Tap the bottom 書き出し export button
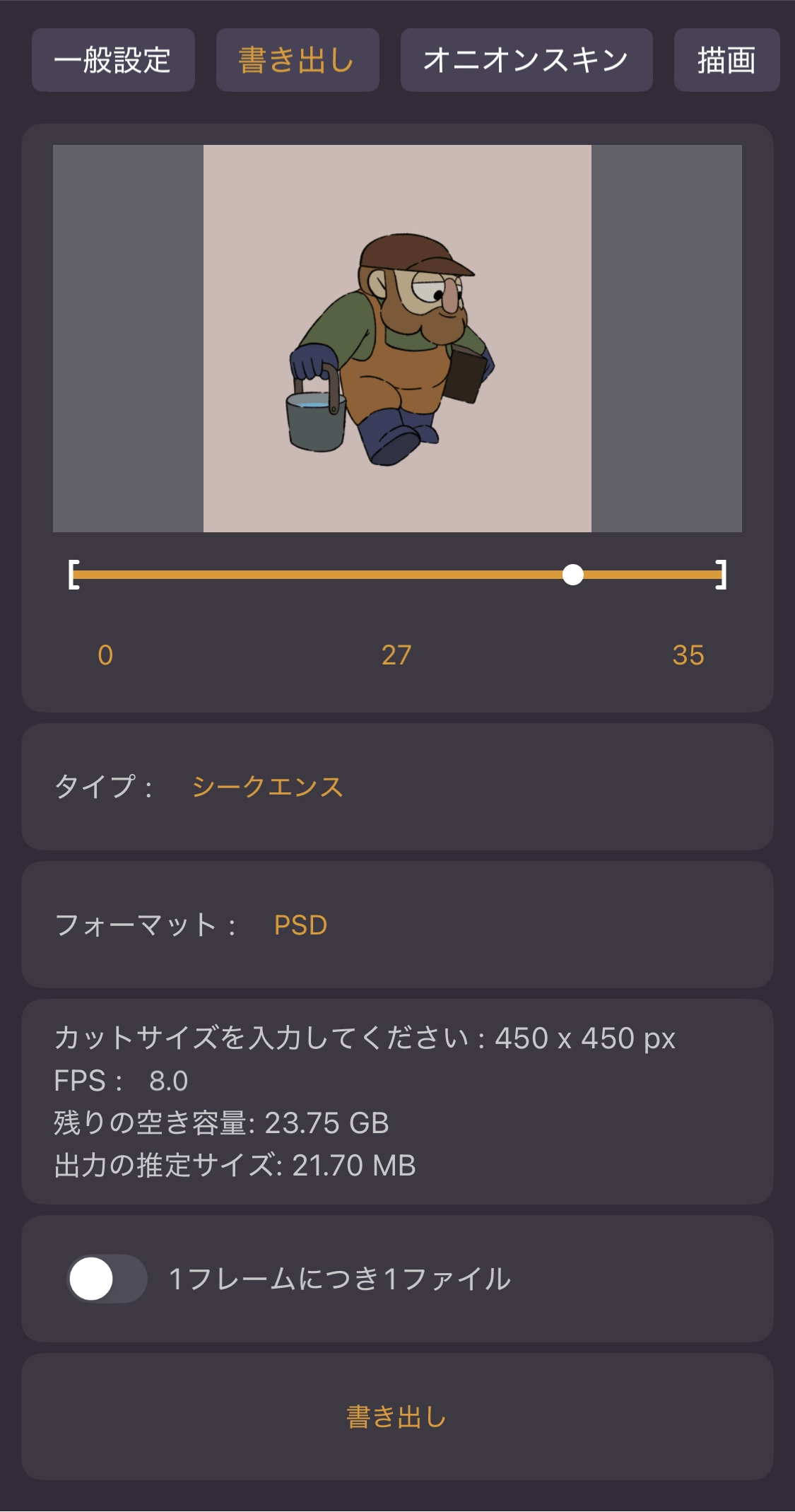Viewport: 795px width, 1512px height. click(x=396, y=1417)
